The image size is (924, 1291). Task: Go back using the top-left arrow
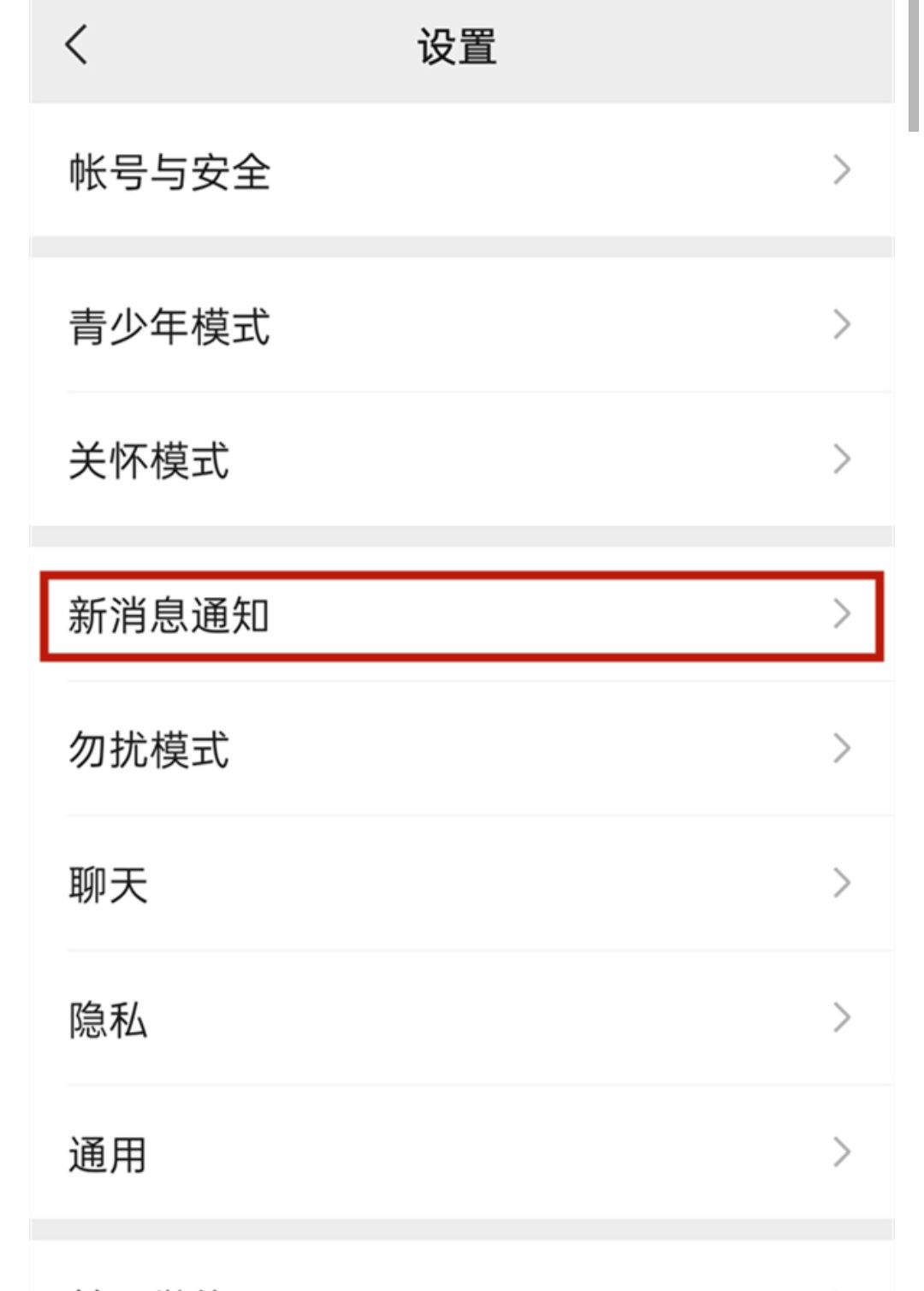[x=77, y=44]
